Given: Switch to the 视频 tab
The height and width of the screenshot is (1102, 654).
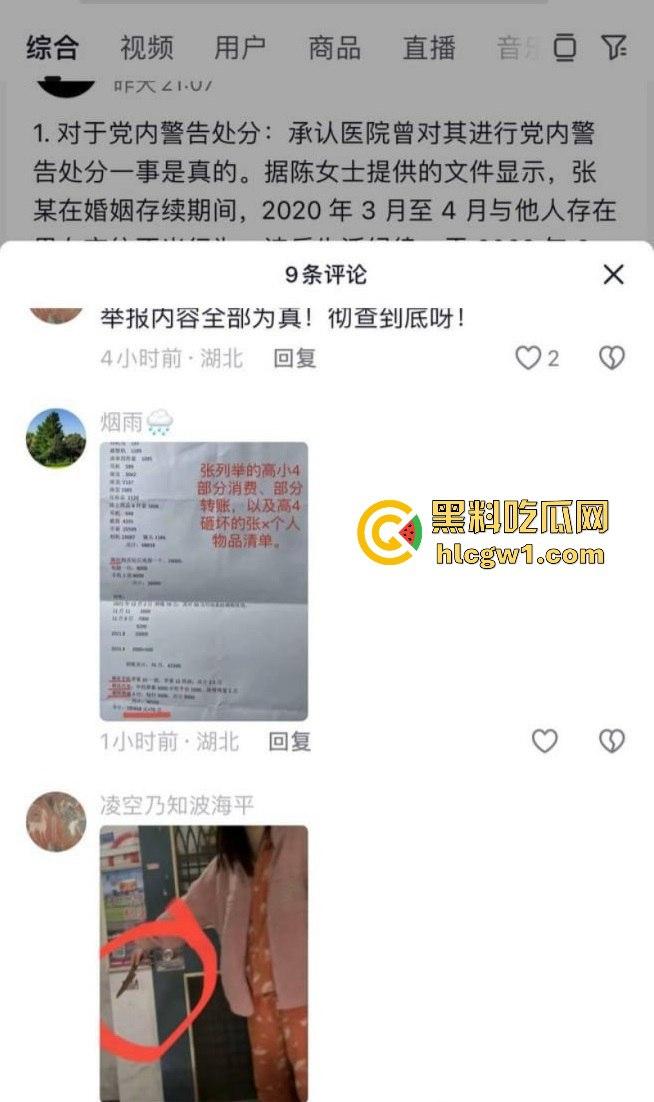Looking at the screenshot, I should click(146, 47).
